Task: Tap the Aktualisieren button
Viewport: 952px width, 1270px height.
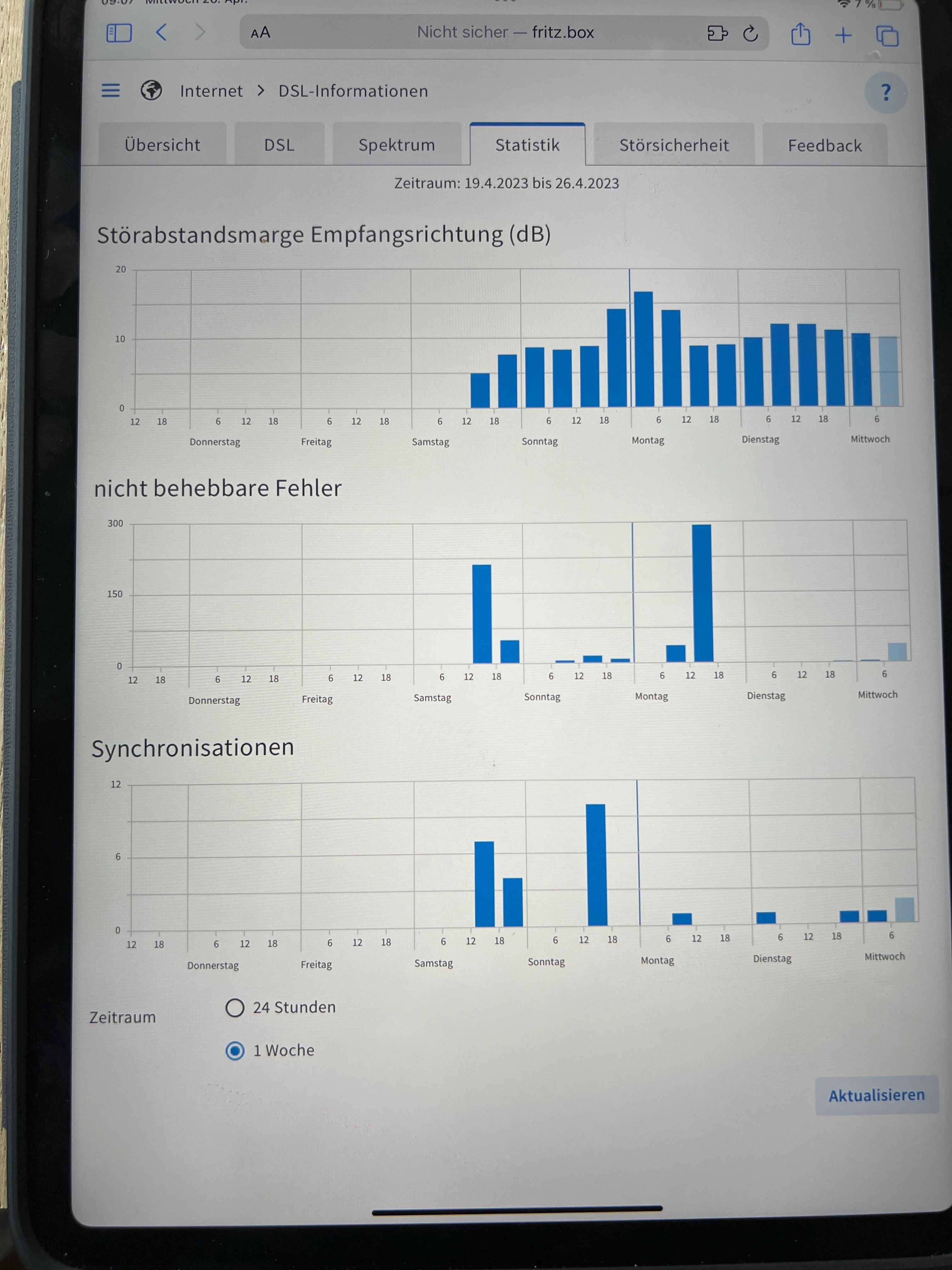Action: pos(876,1096)
